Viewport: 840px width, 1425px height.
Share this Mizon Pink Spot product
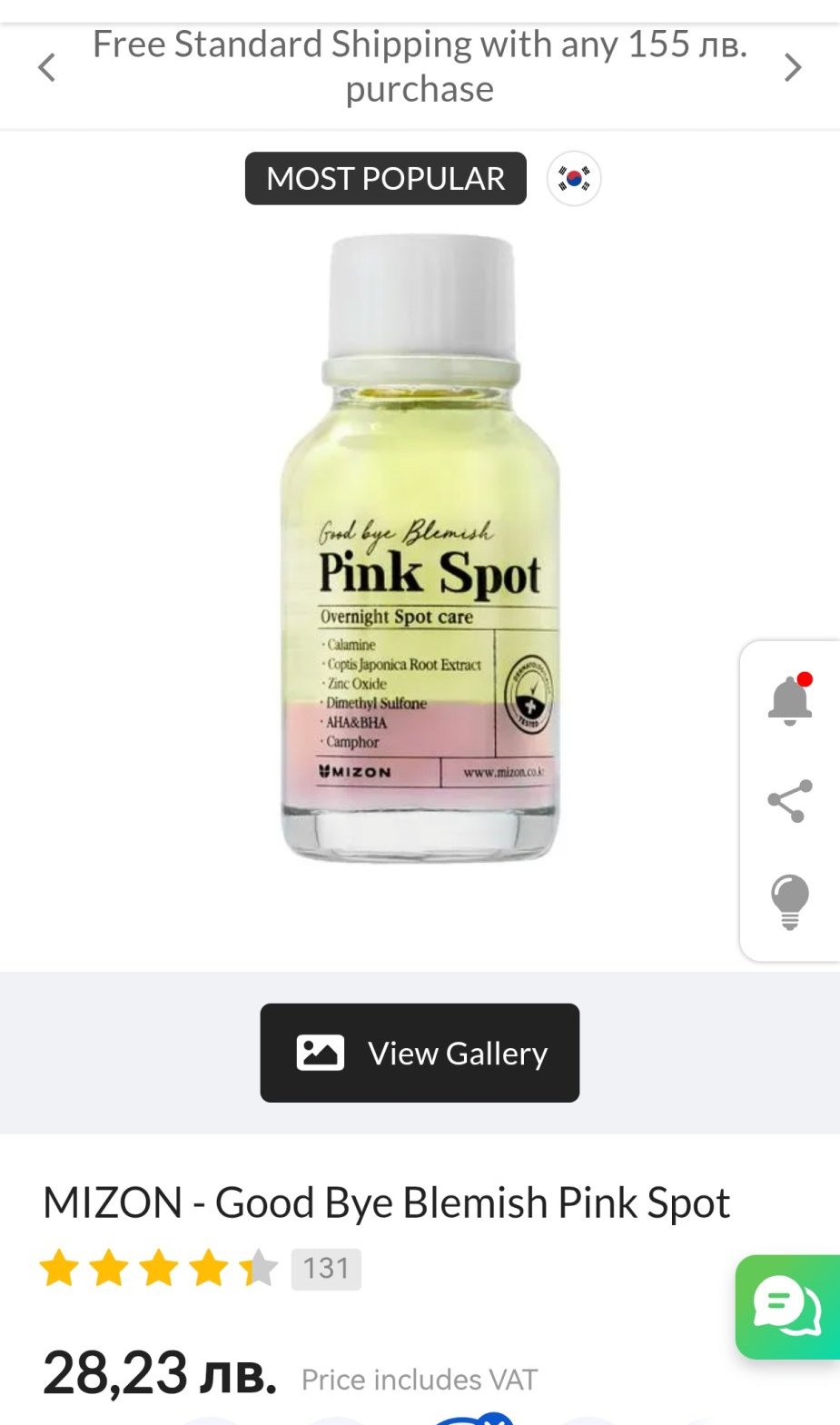pyautogui.click(x=790, y=801)
